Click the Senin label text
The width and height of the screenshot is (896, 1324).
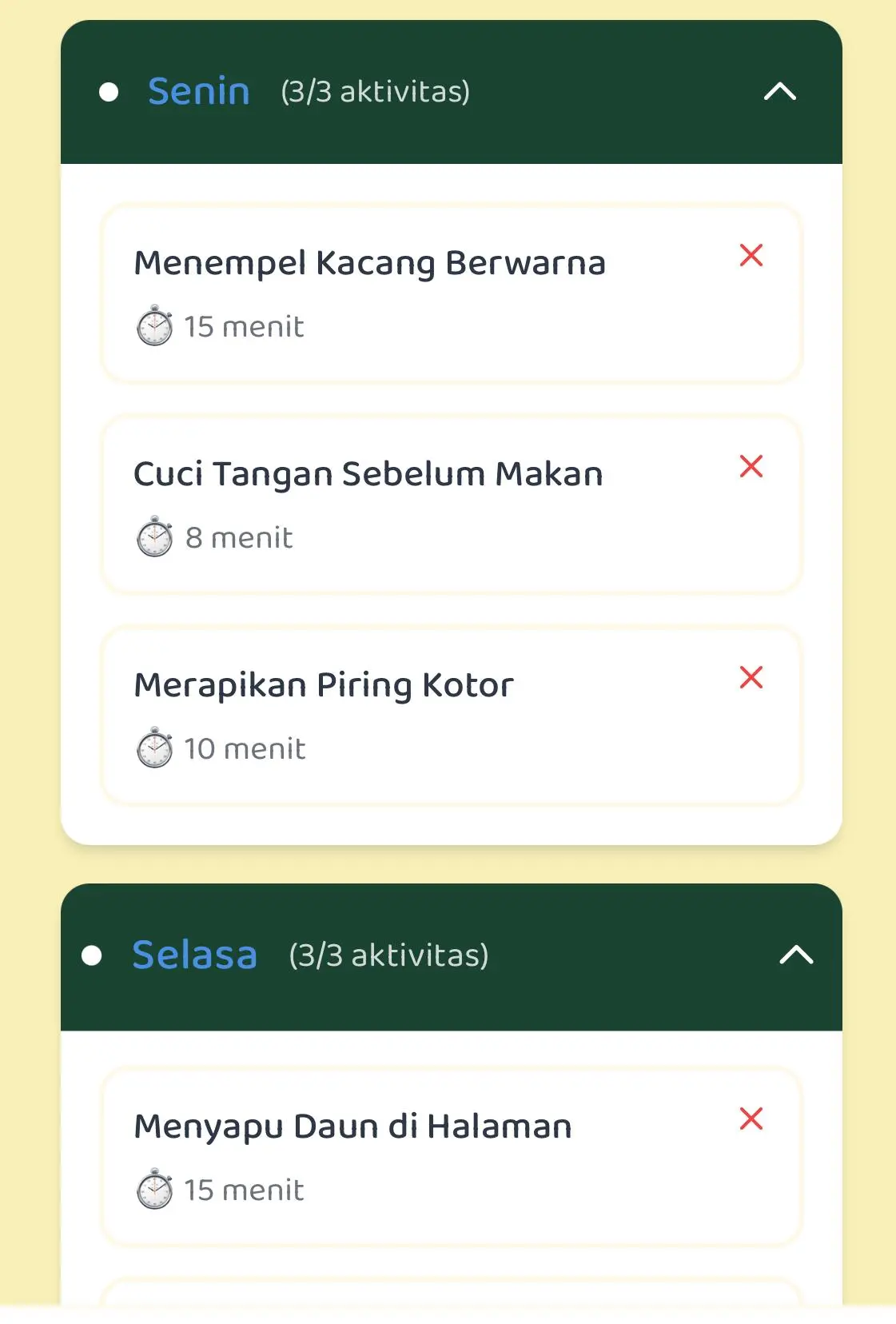click(198, 91)
